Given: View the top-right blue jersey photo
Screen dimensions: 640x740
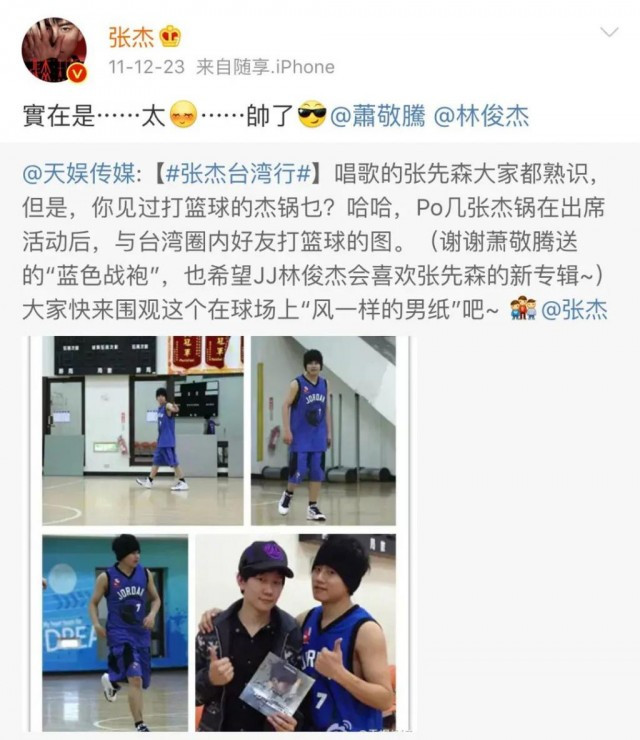Looking at the screenshot, I should [323, 430].
